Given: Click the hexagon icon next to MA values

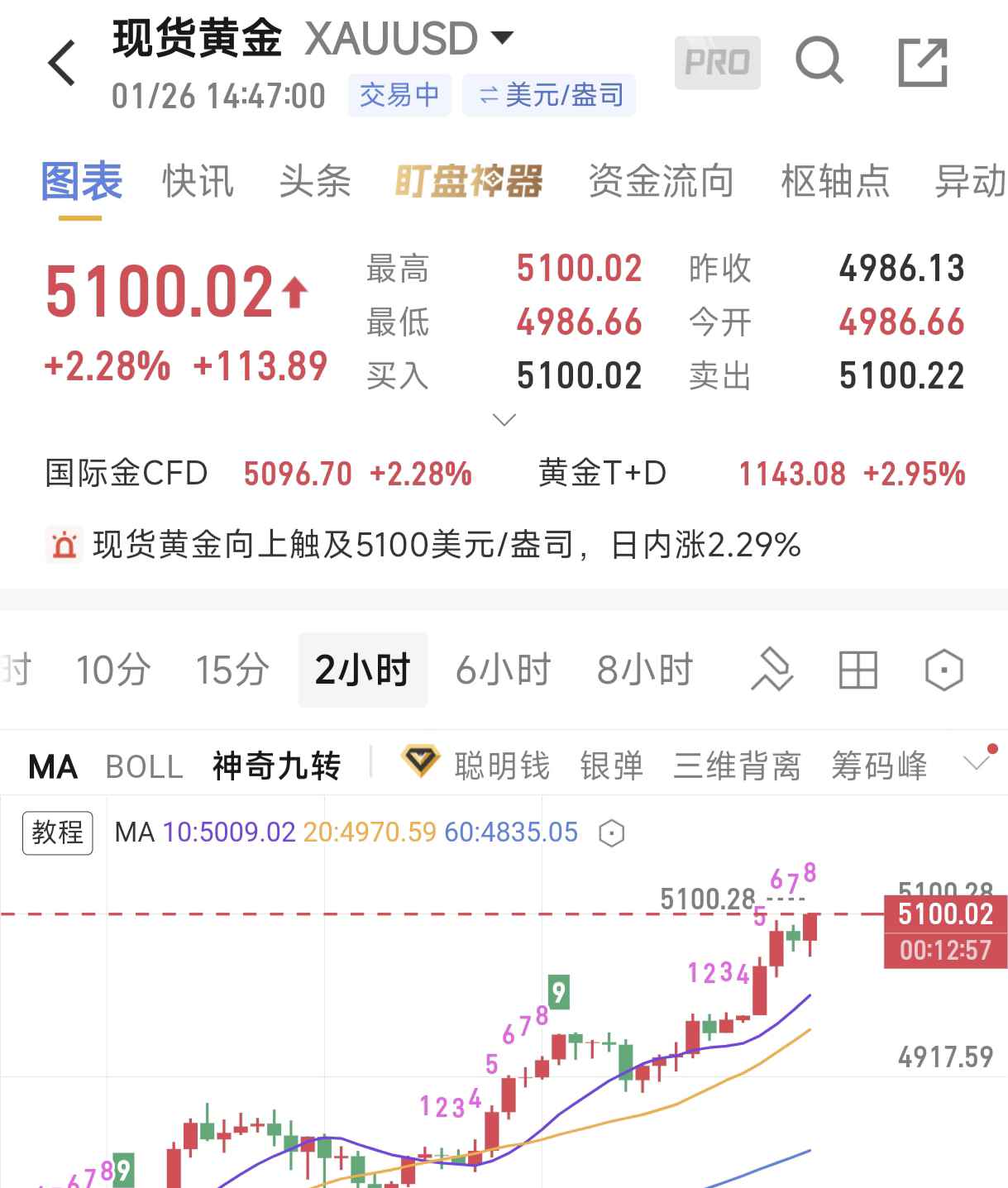Looking at the screenshot, I should pos(613,833).
